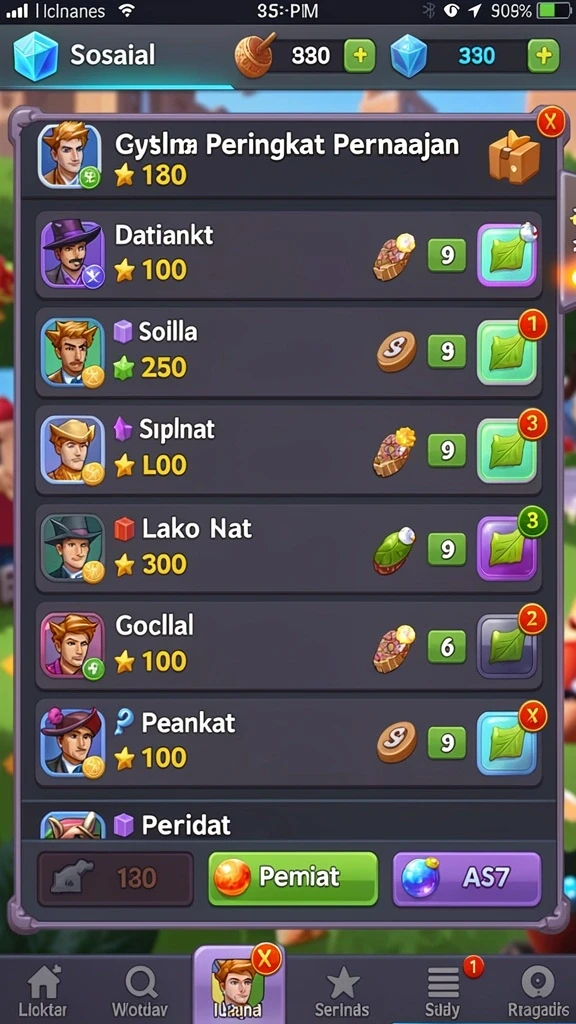576x1024 pixels.
Task: Add more acorn currency
Action: [360, 56]
